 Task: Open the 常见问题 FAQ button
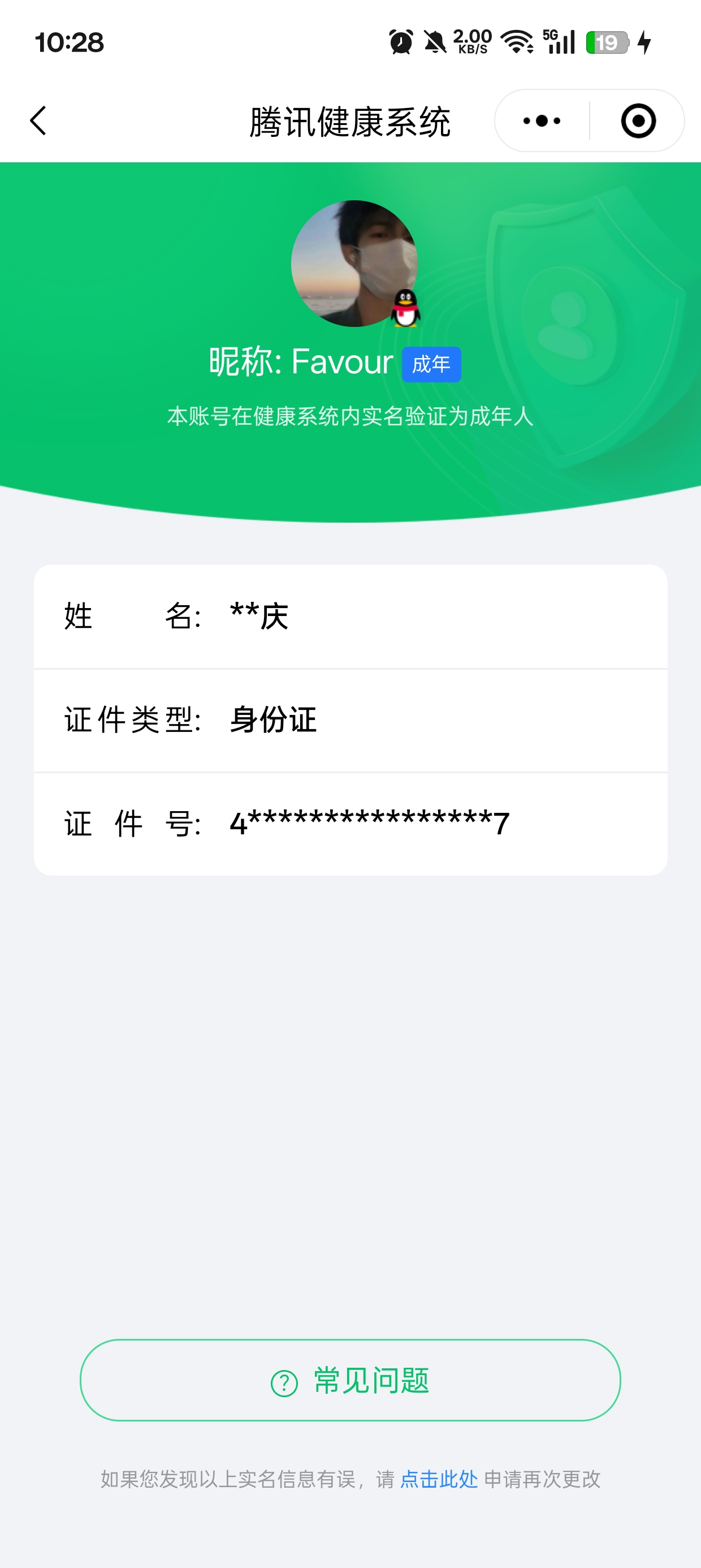tap(350, 1380)
